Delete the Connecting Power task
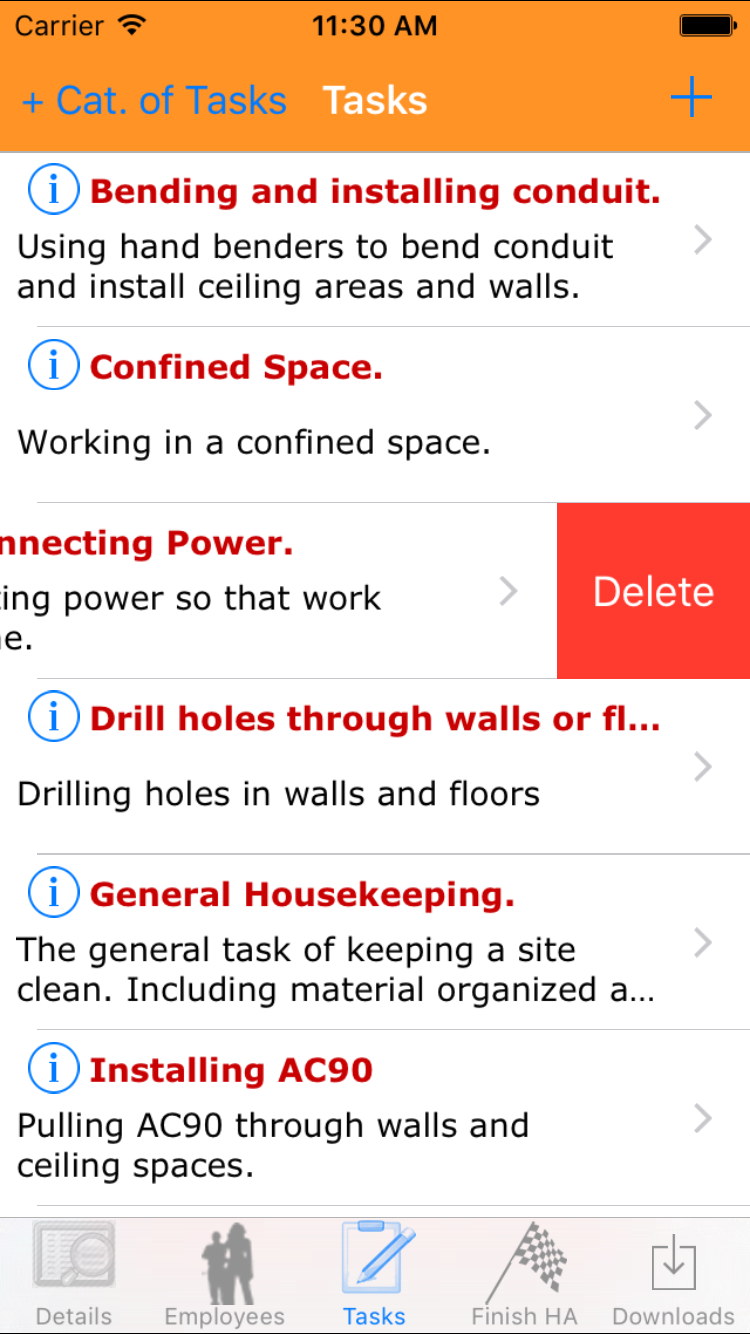 (x=653, y=592)
